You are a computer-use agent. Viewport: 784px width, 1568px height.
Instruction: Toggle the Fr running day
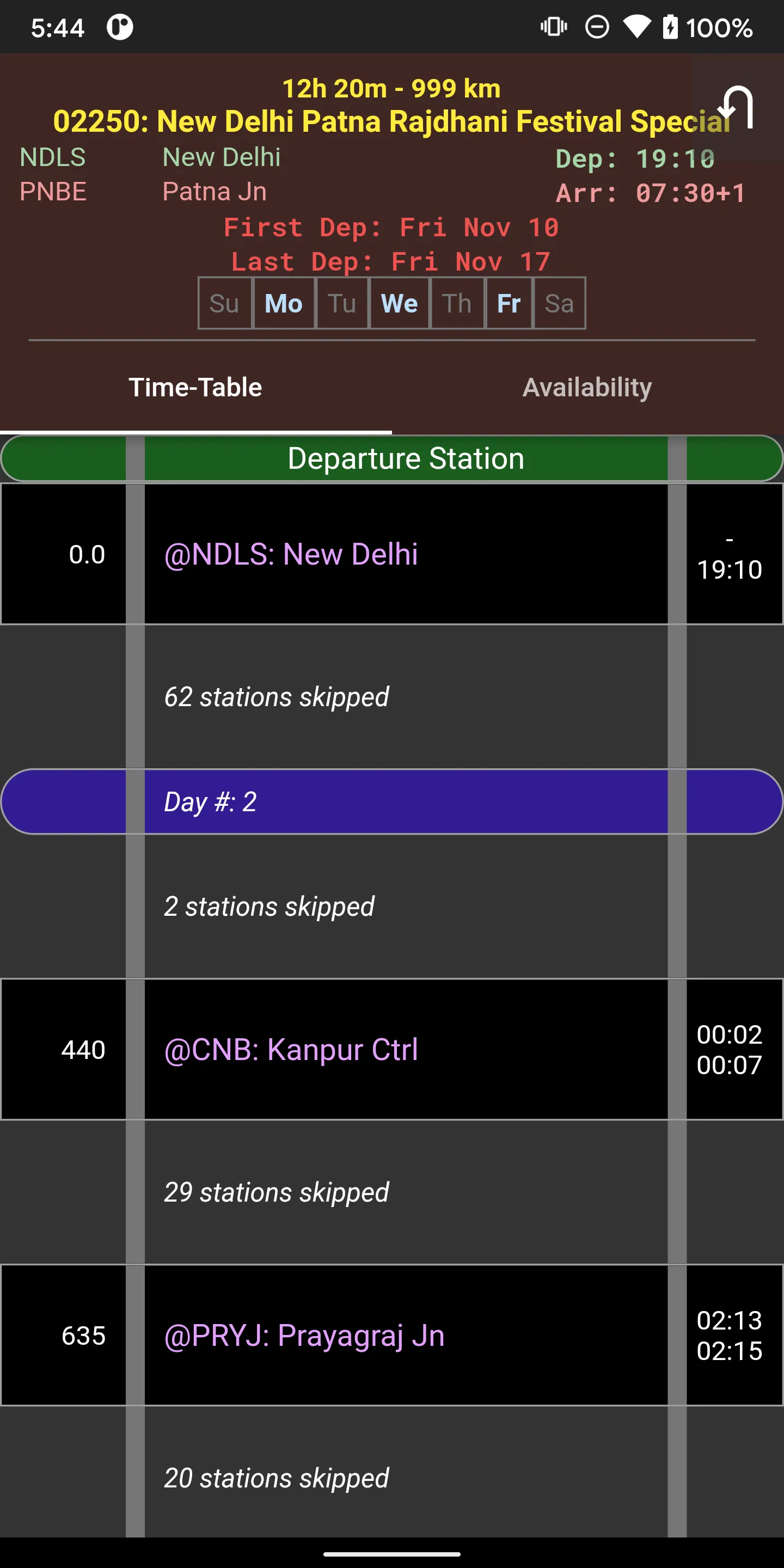tap(509, 303)
